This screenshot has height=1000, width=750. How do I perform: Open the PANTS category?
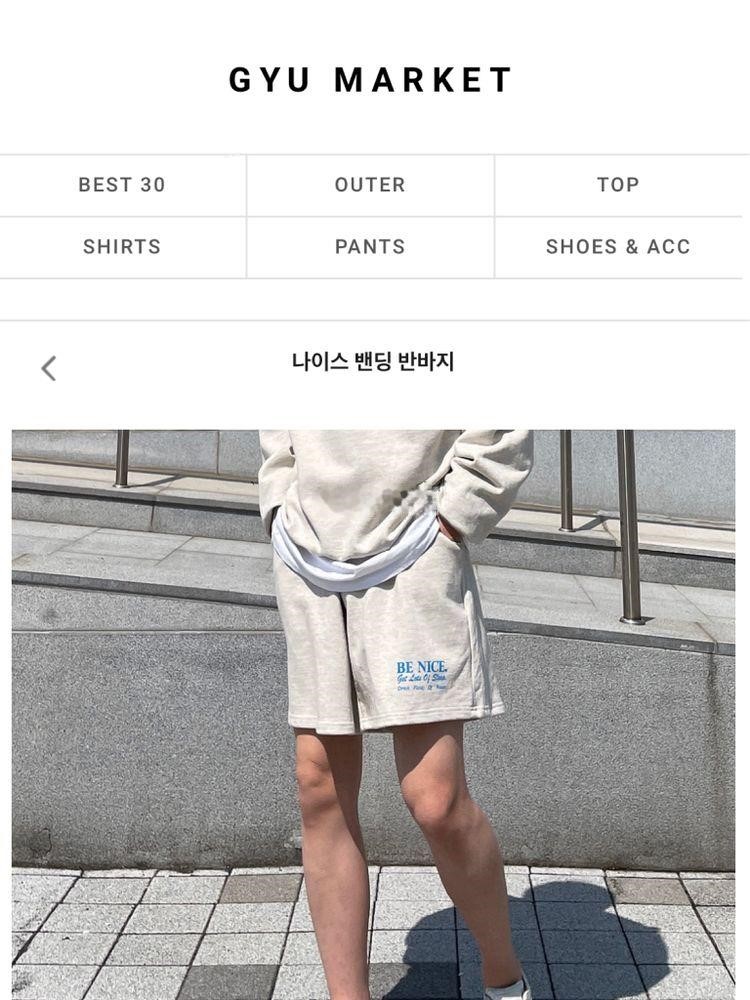tap(370, 247)
